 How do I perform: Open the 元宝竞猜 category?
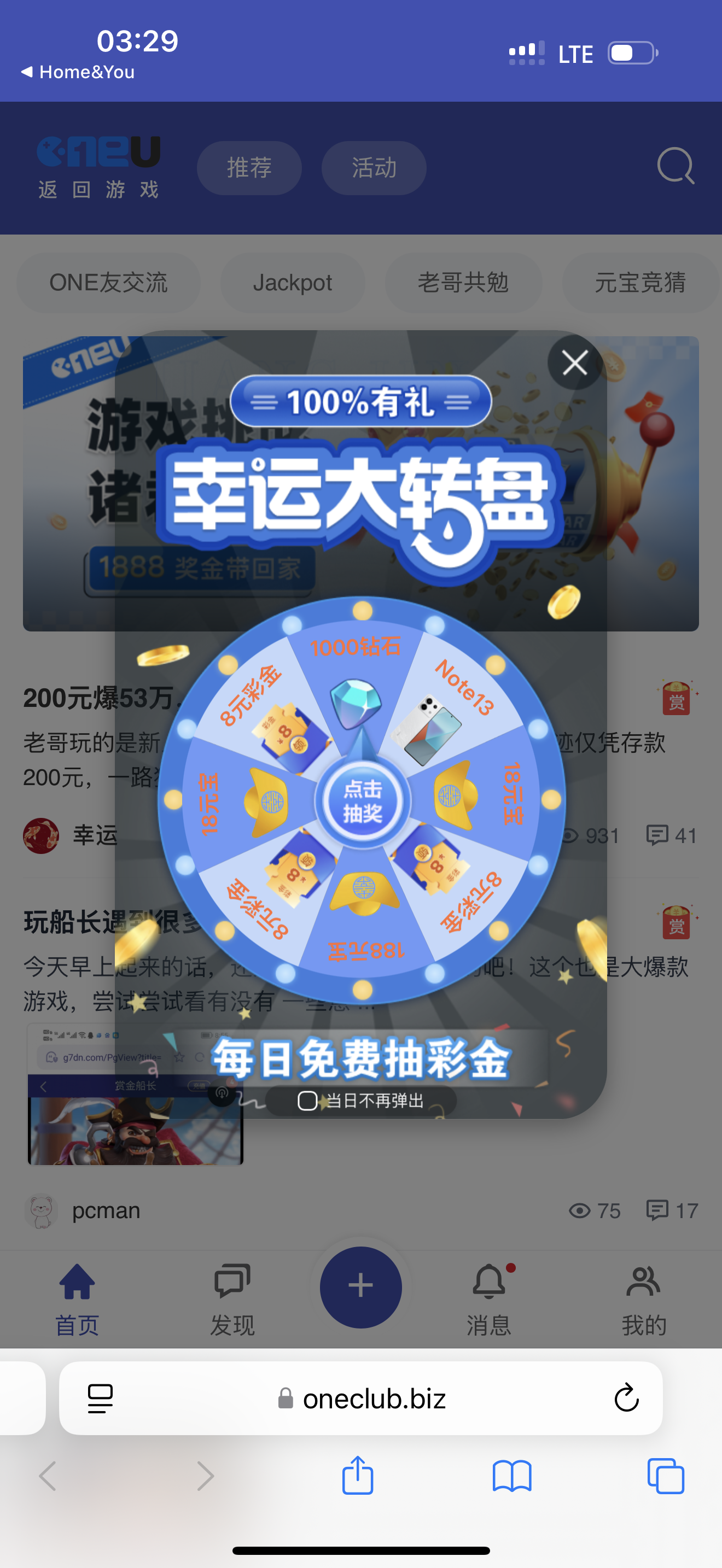click(x=641, y=283)
